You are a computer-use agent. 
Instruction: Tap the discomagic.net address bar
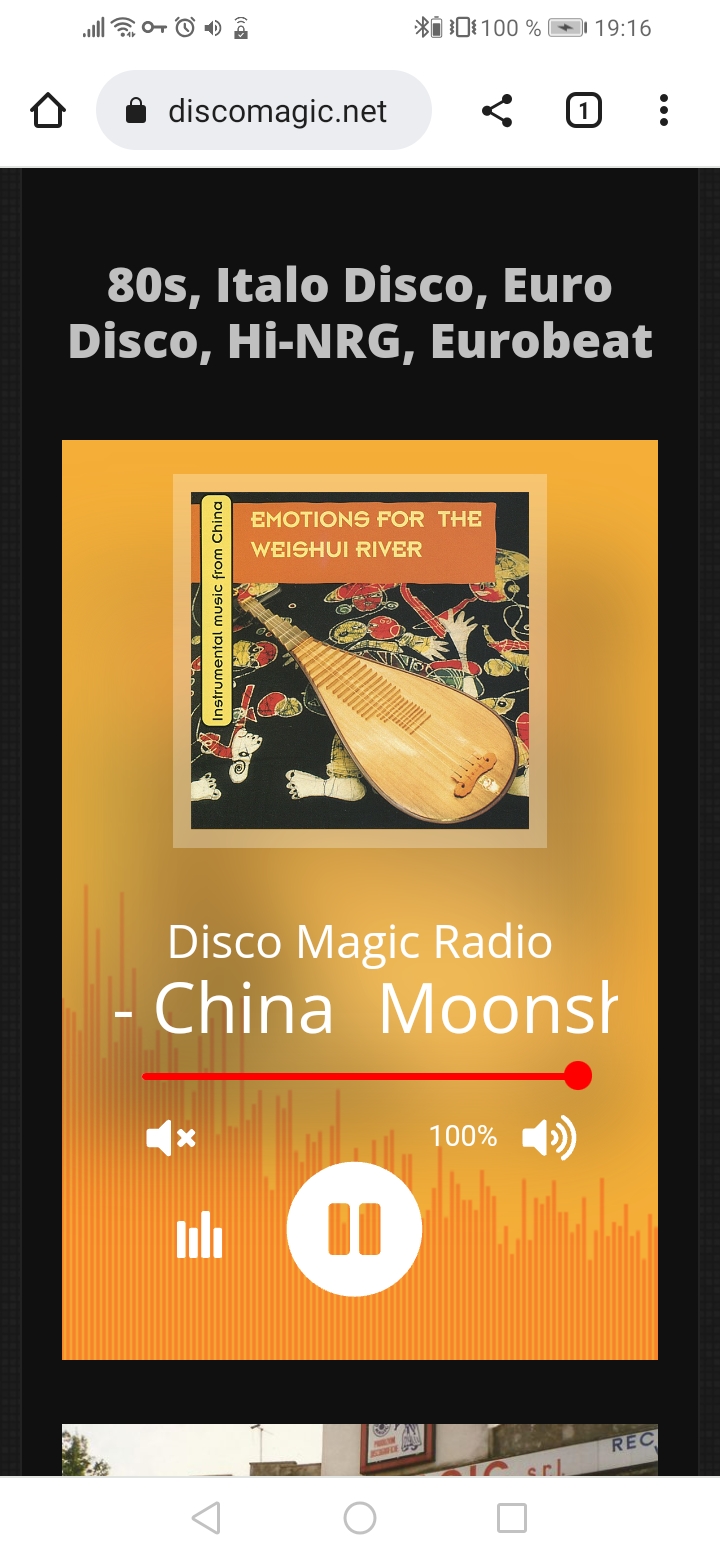tap(264, 110)
